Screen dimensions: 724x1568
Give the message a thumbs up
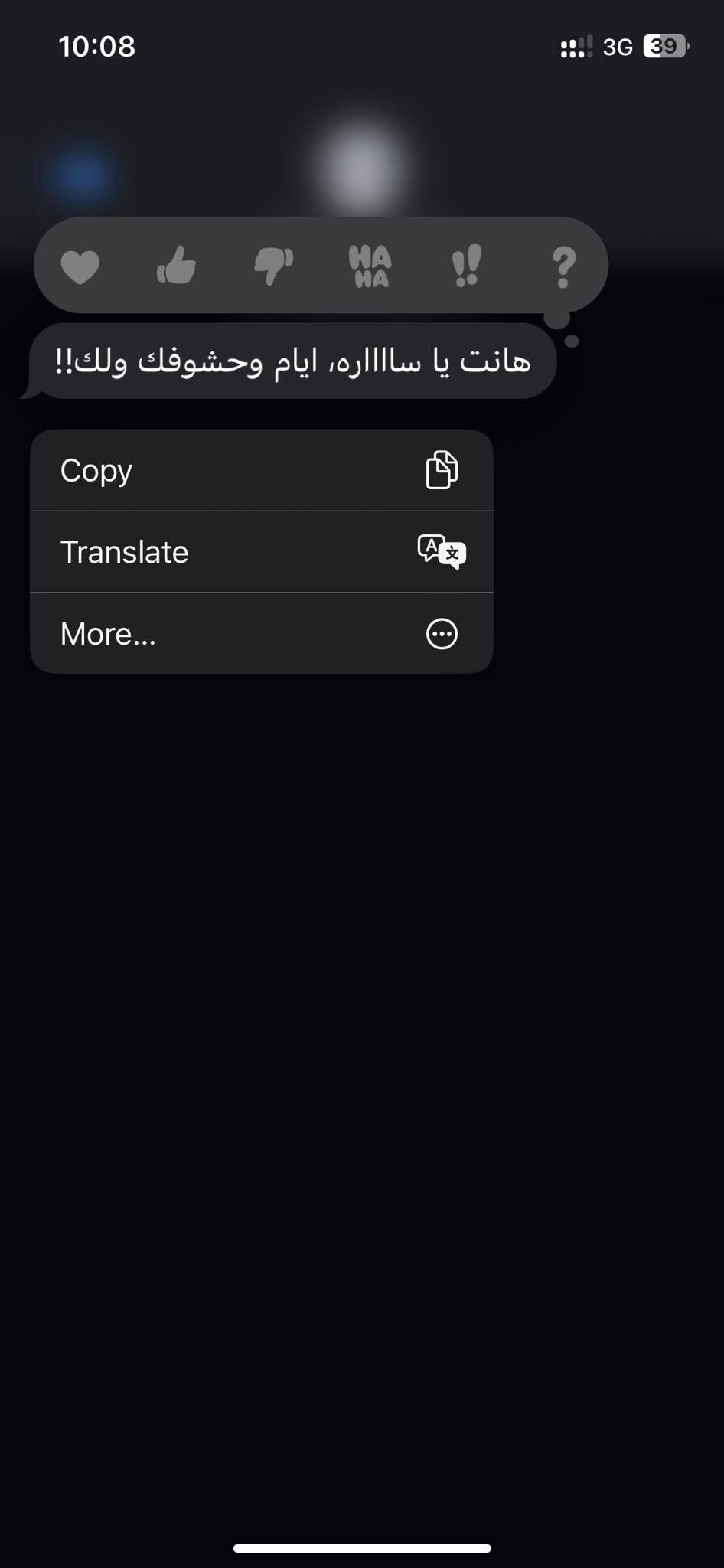coord(177,266)
